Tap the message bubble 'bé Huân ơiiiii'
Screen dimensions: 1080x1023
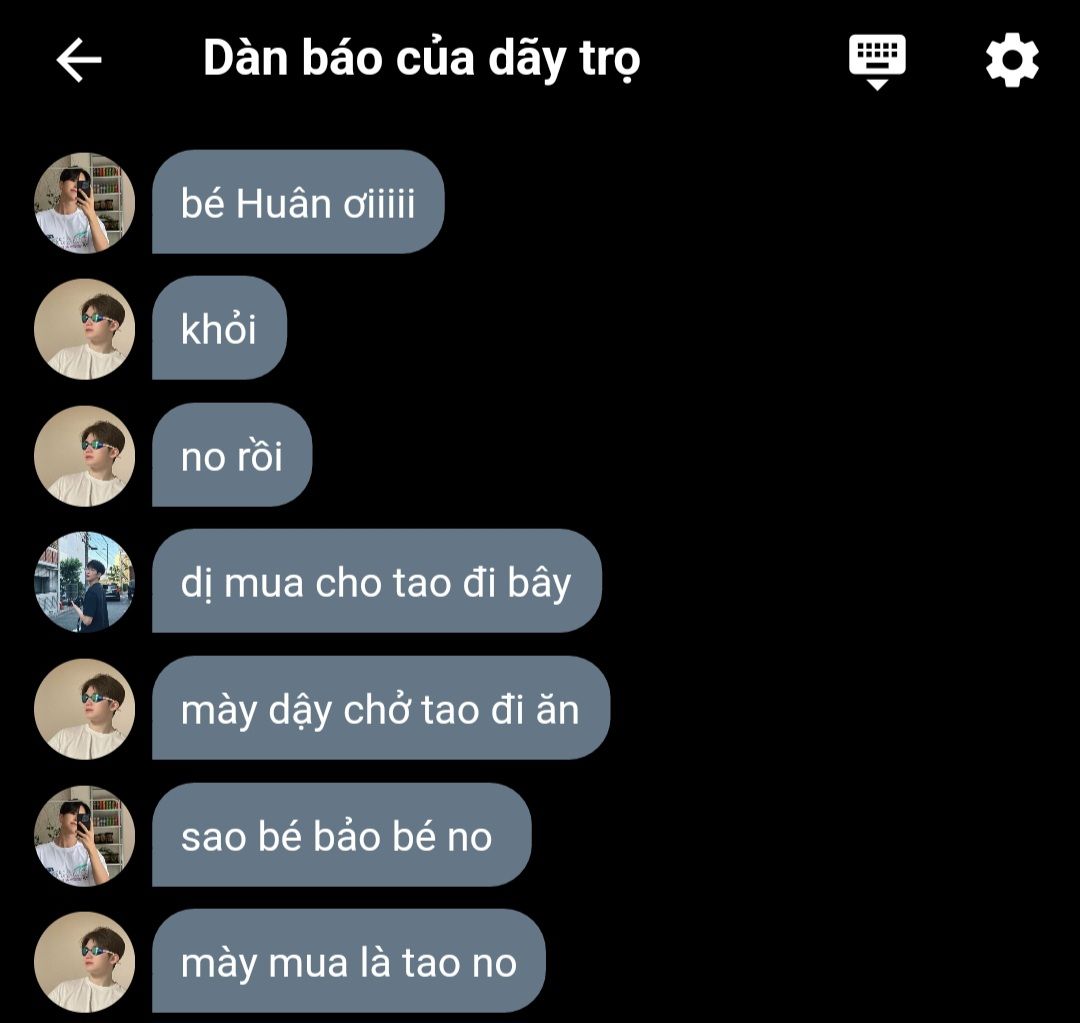pyautogui.click(x=298, y=203)
